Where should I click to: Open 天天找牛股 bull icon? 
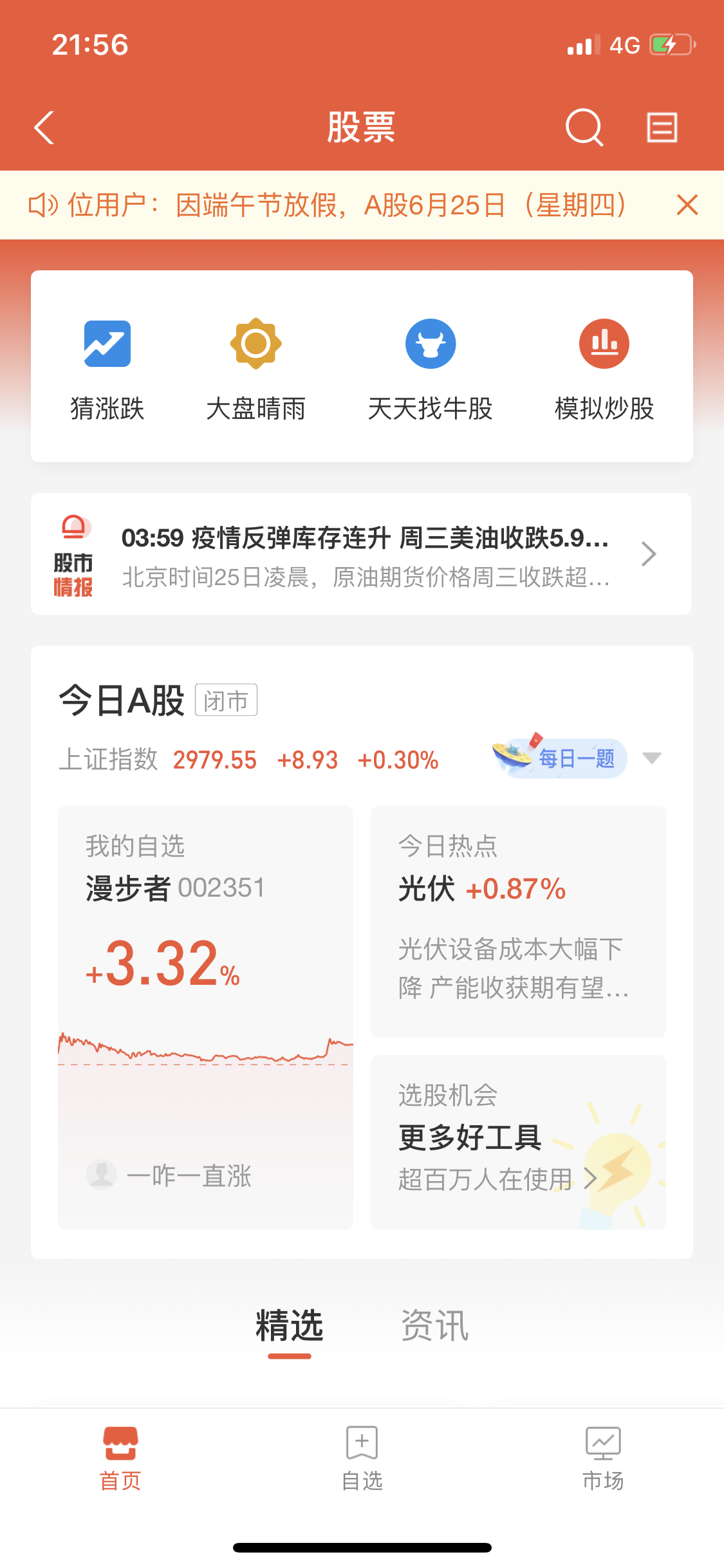[x=431, y=344]
